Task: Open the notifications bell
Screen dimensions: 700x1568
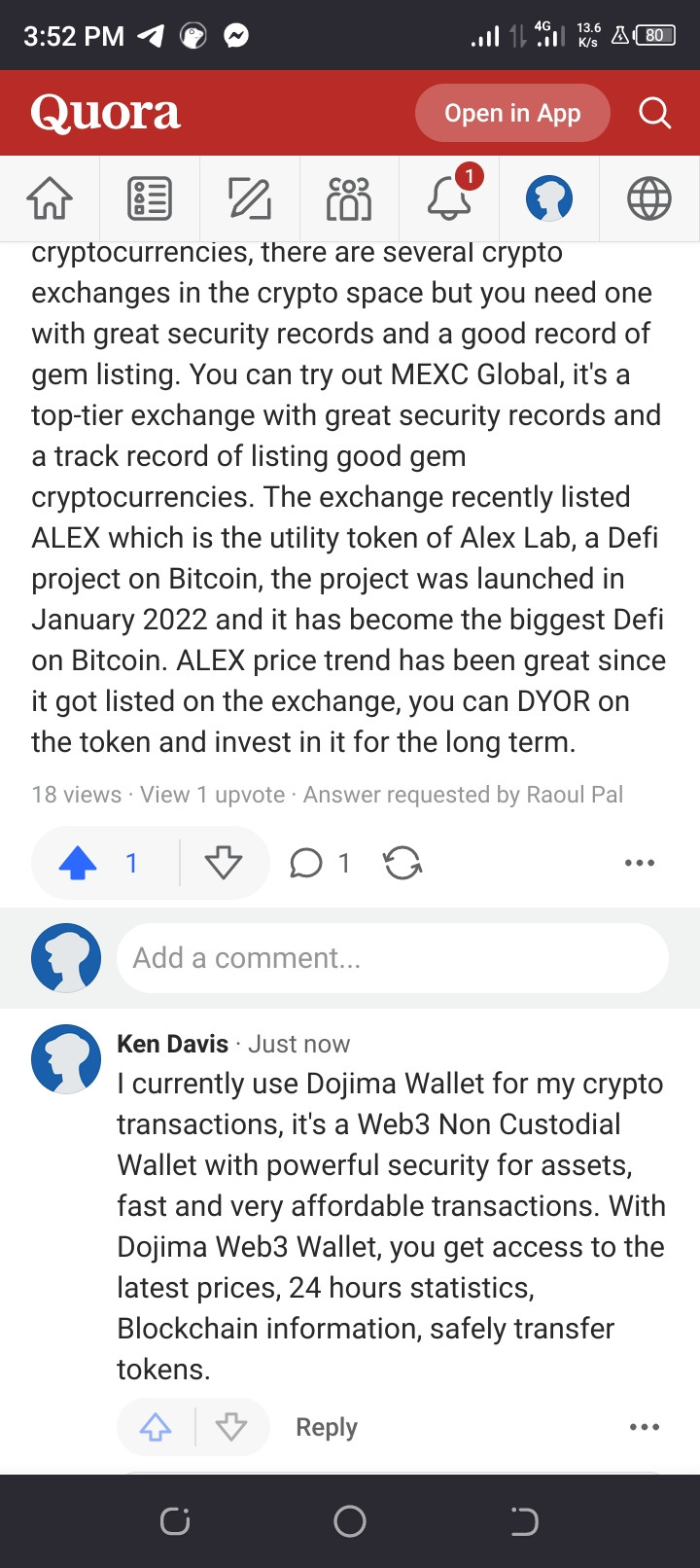Action: (x=449, y=198)
